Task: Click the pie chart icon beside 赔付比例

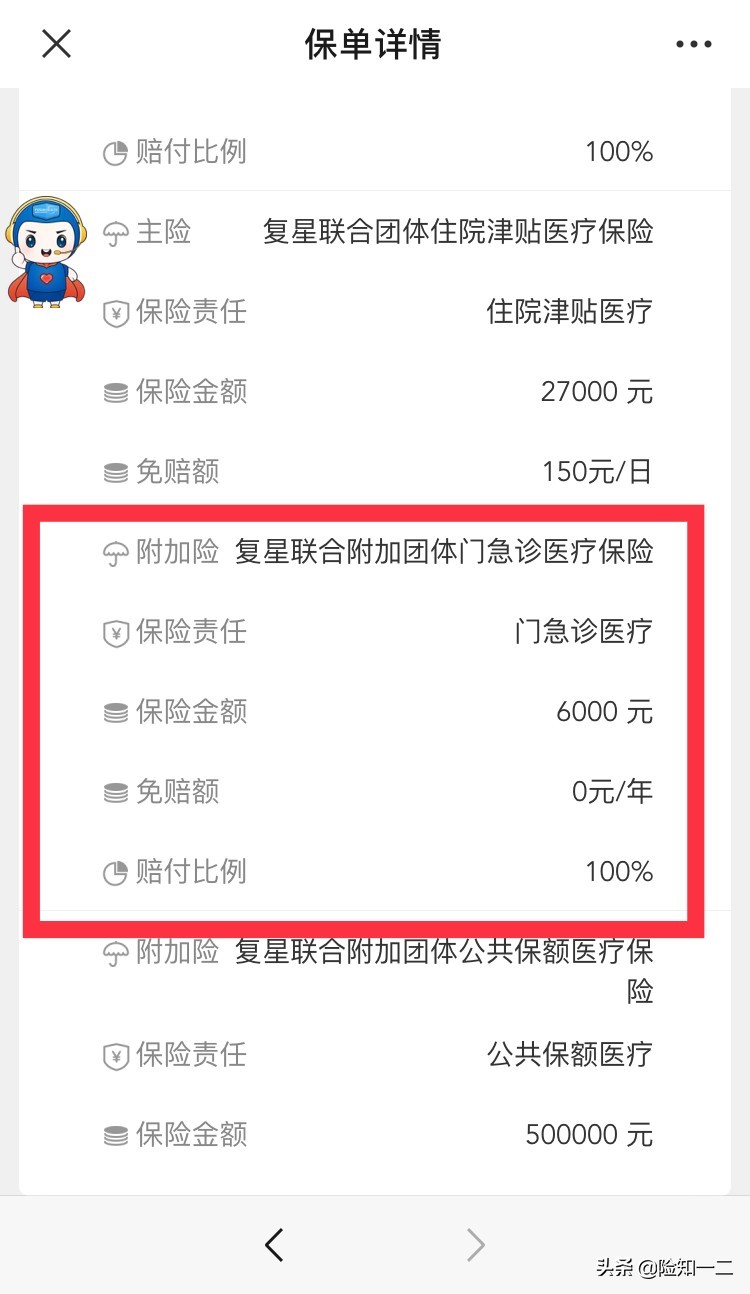Action: click(x=117, y=151)
